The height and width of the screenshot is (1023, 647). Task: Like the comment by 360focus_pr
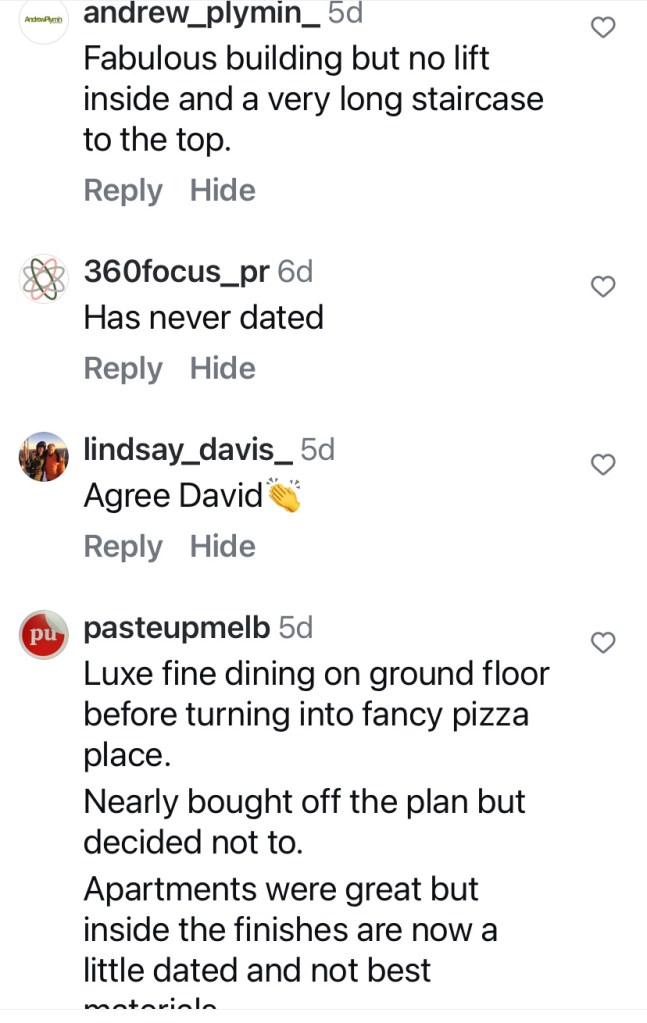(603, 287)
